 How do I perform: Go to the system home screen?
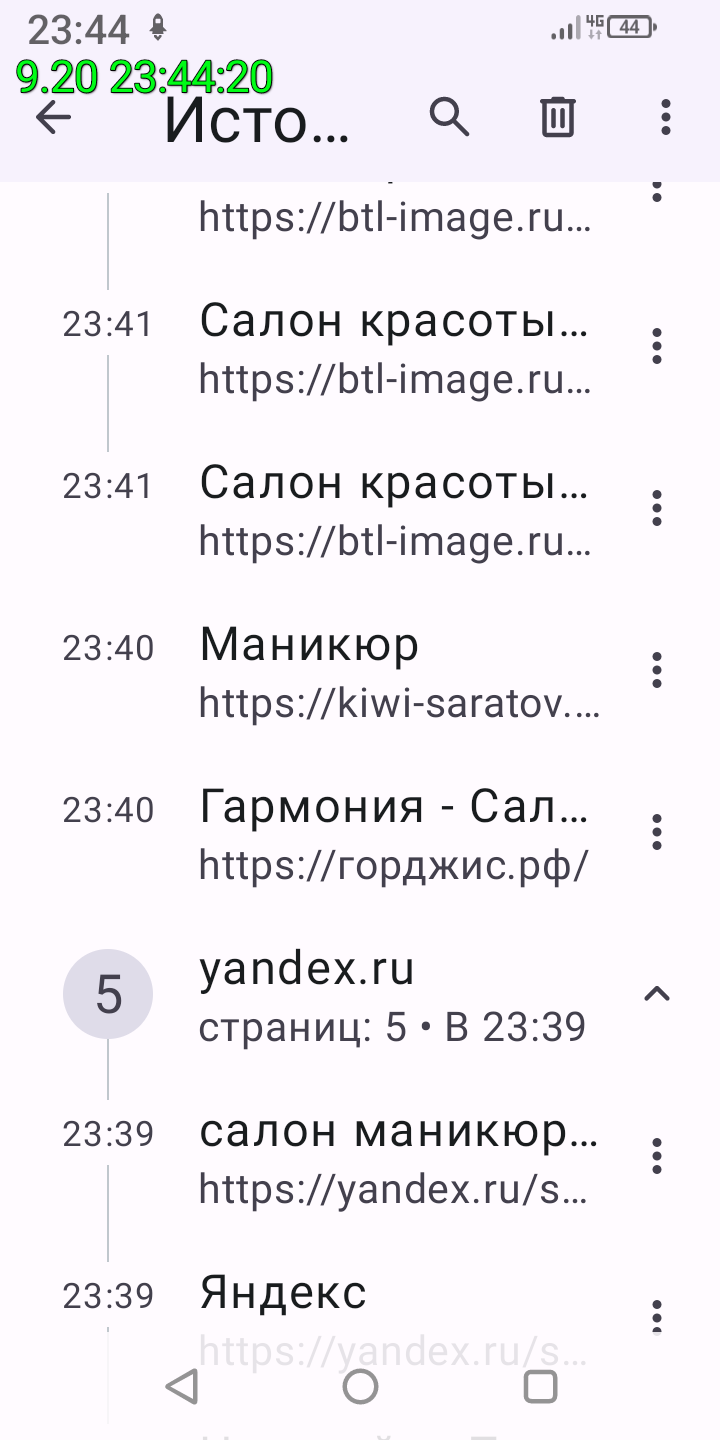click(360, 1387)
